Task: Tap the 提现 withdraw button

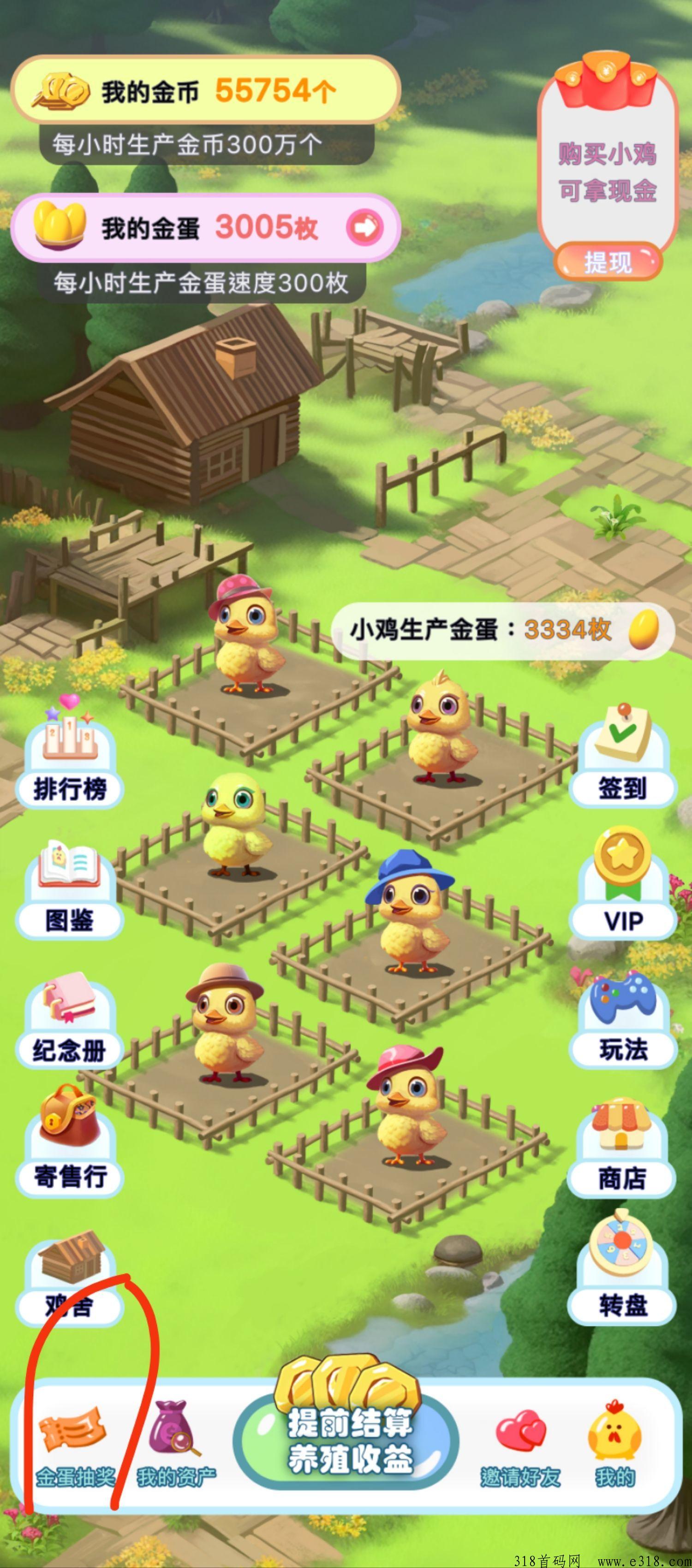Action: pyautogui.click(x=608, y=262)
